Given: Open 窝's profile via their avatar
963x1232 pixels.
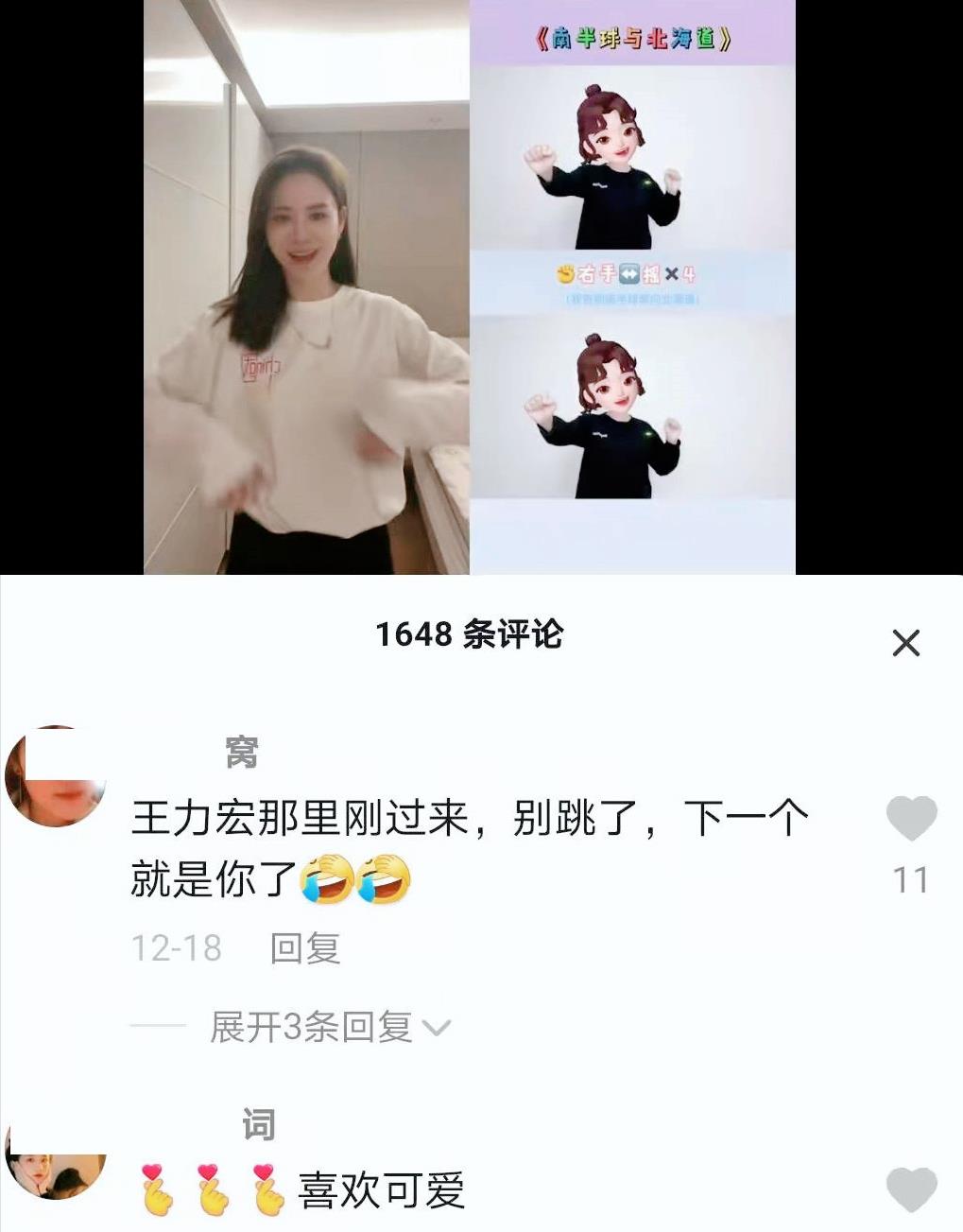Looking at the screenshot, I should 54,775.
